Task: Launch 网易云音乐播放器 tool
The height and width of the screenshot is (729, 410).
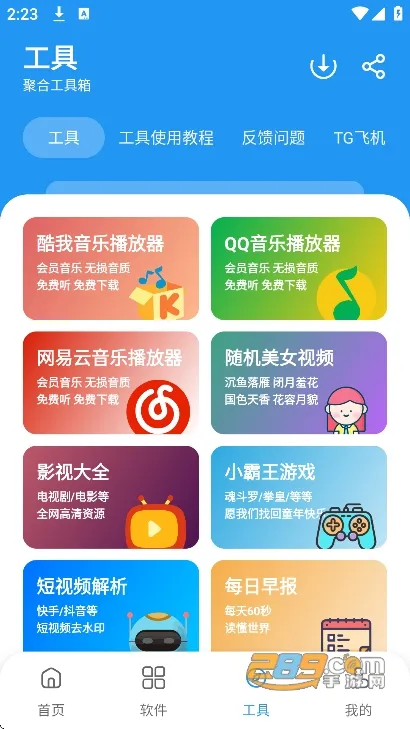Action: click(x=111, y=383)
